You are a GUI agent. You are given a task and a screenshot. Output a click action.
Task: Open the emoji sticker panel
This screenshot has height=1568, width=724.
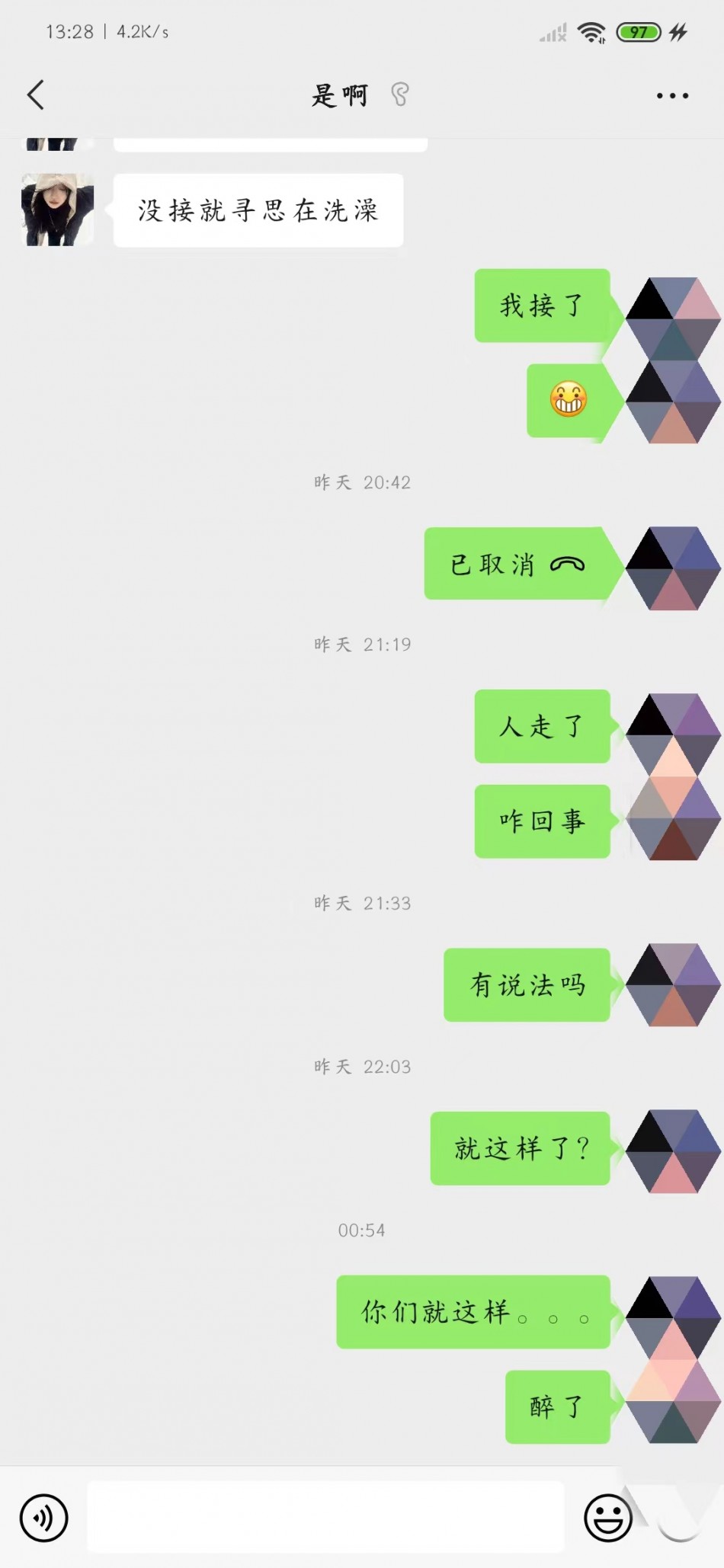(607, 1518)
